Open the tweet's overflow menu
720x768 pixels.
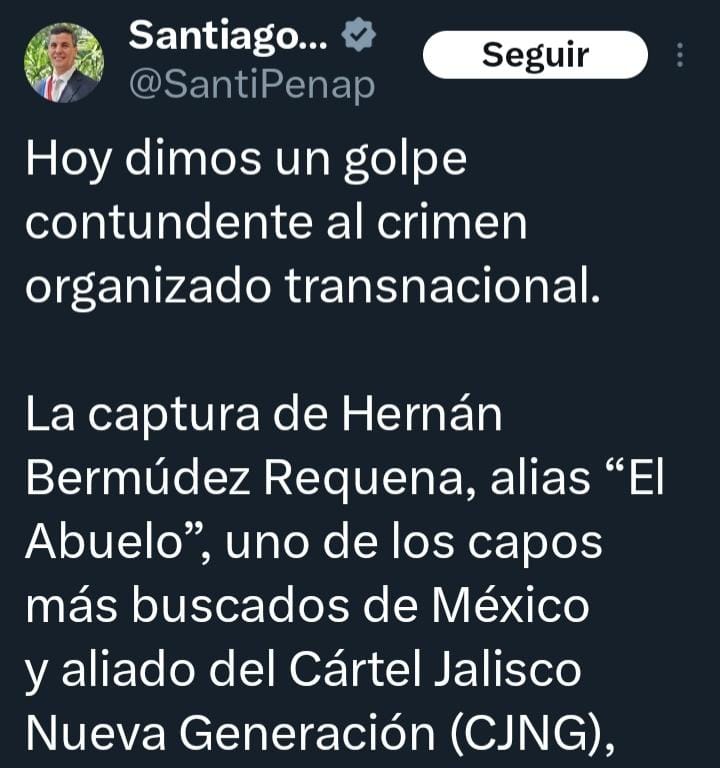(x=680, y=55)
